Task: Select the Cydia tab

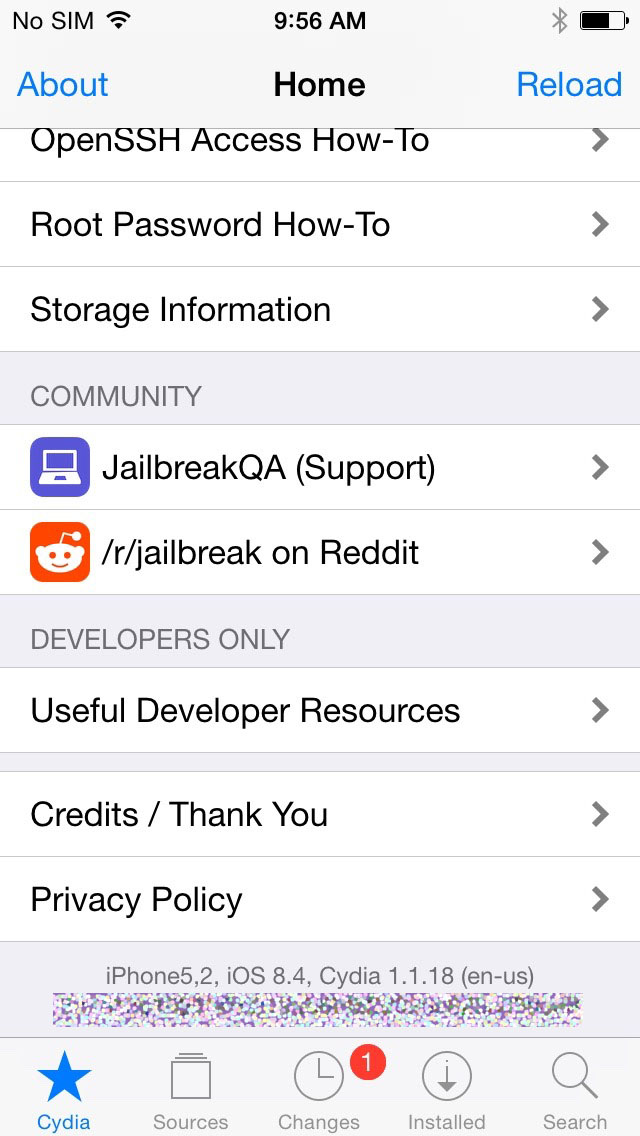Action: click(x=64, y=1089)
